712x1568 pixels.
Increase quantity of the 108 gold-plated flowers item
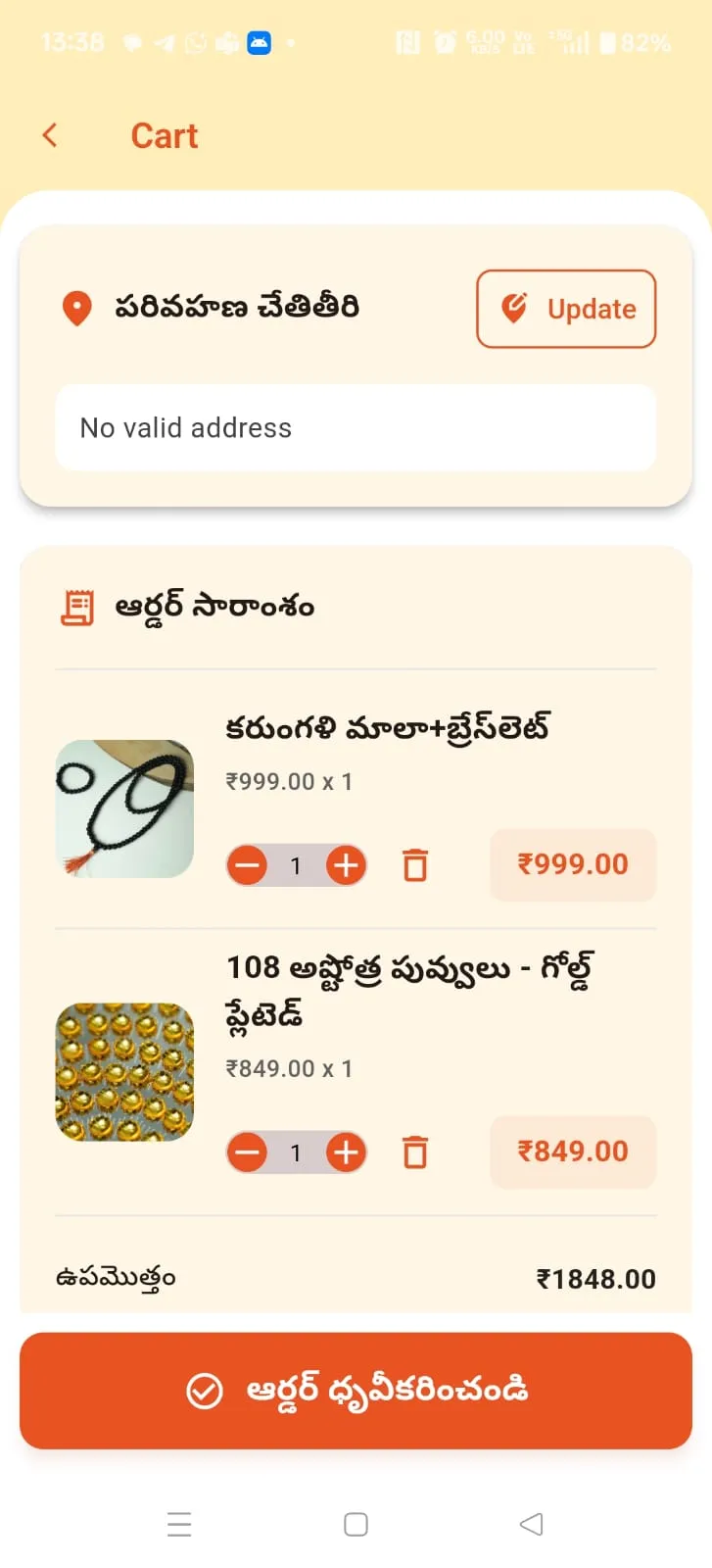[346, 1152]
